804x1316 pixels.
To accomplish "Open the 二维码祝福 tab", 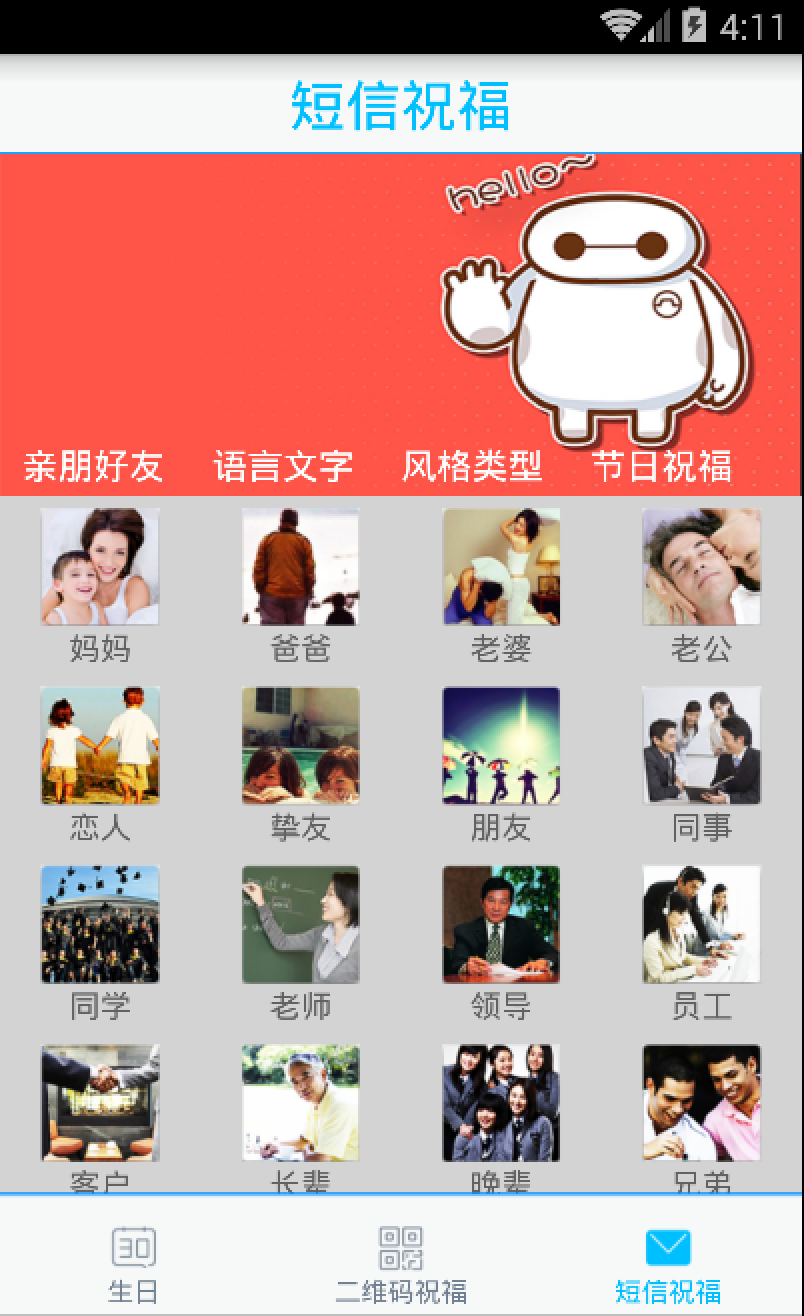I will [401, 1263].
